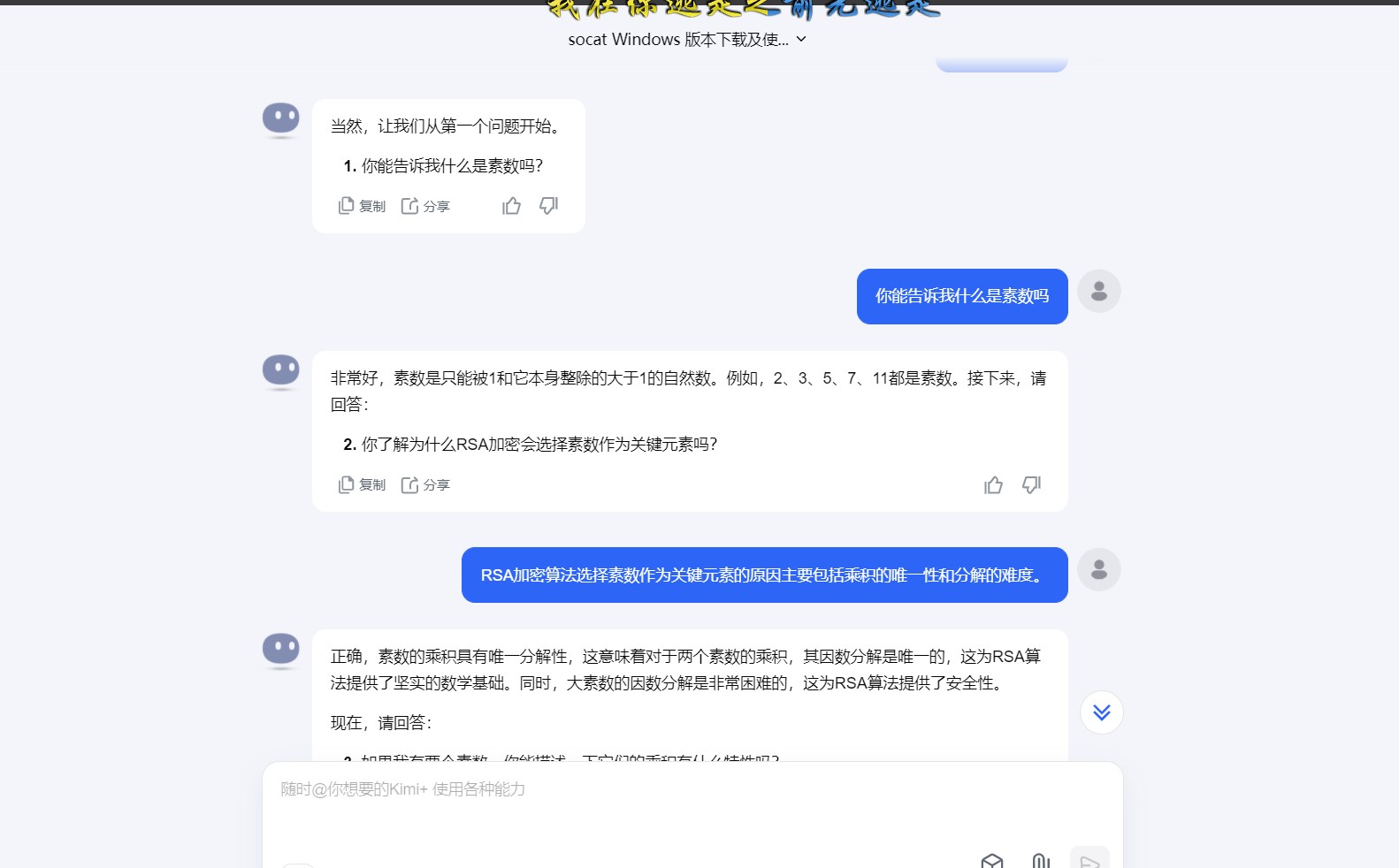The width and height of the screenshot is (1399, 868).
Task: Open the cube icon in the input bar
Action: (992, 860)
